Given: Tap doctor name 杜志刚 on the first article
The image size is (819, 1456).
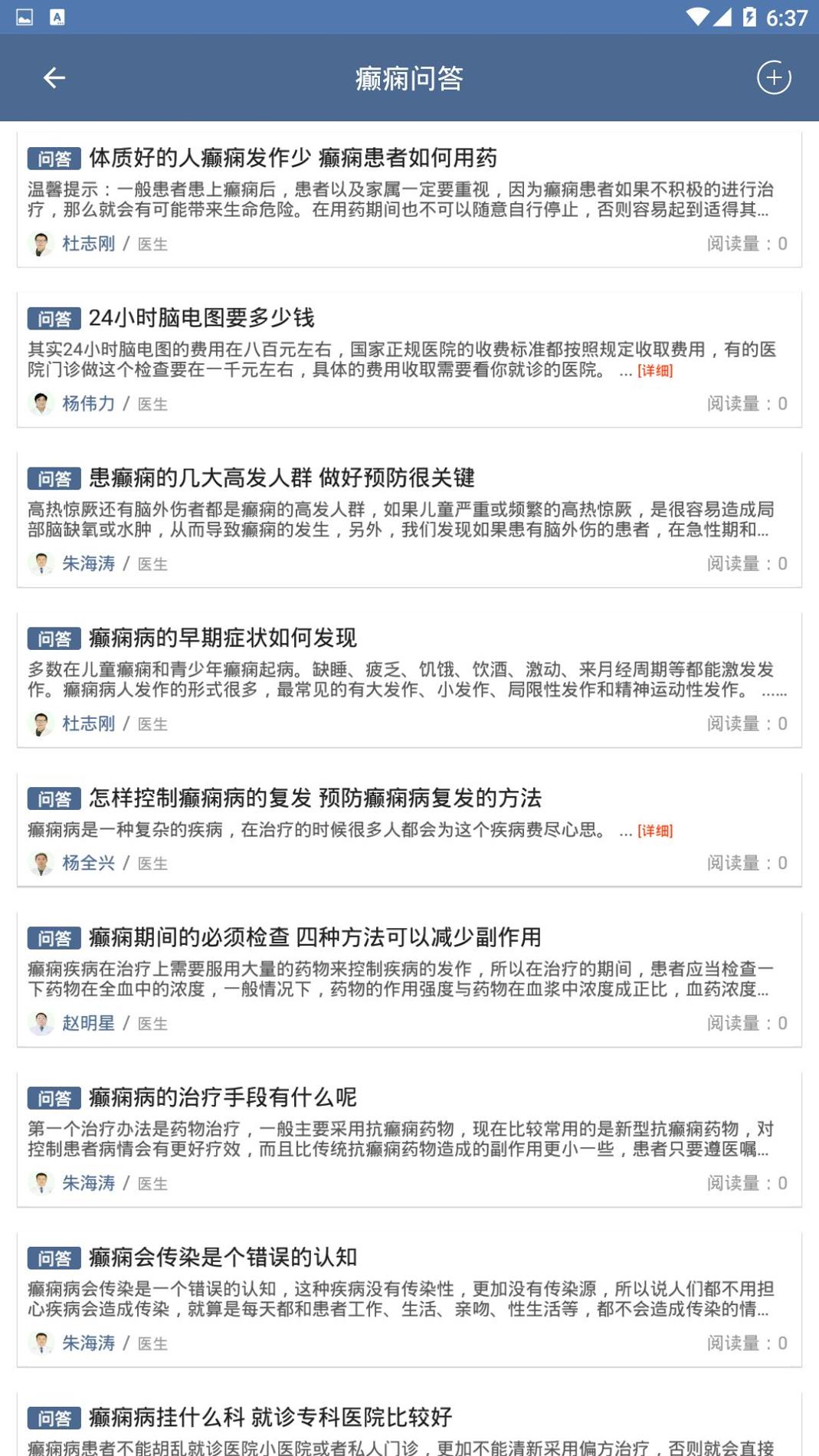Looking at the screenshot, I should click(x=88, y=243).
